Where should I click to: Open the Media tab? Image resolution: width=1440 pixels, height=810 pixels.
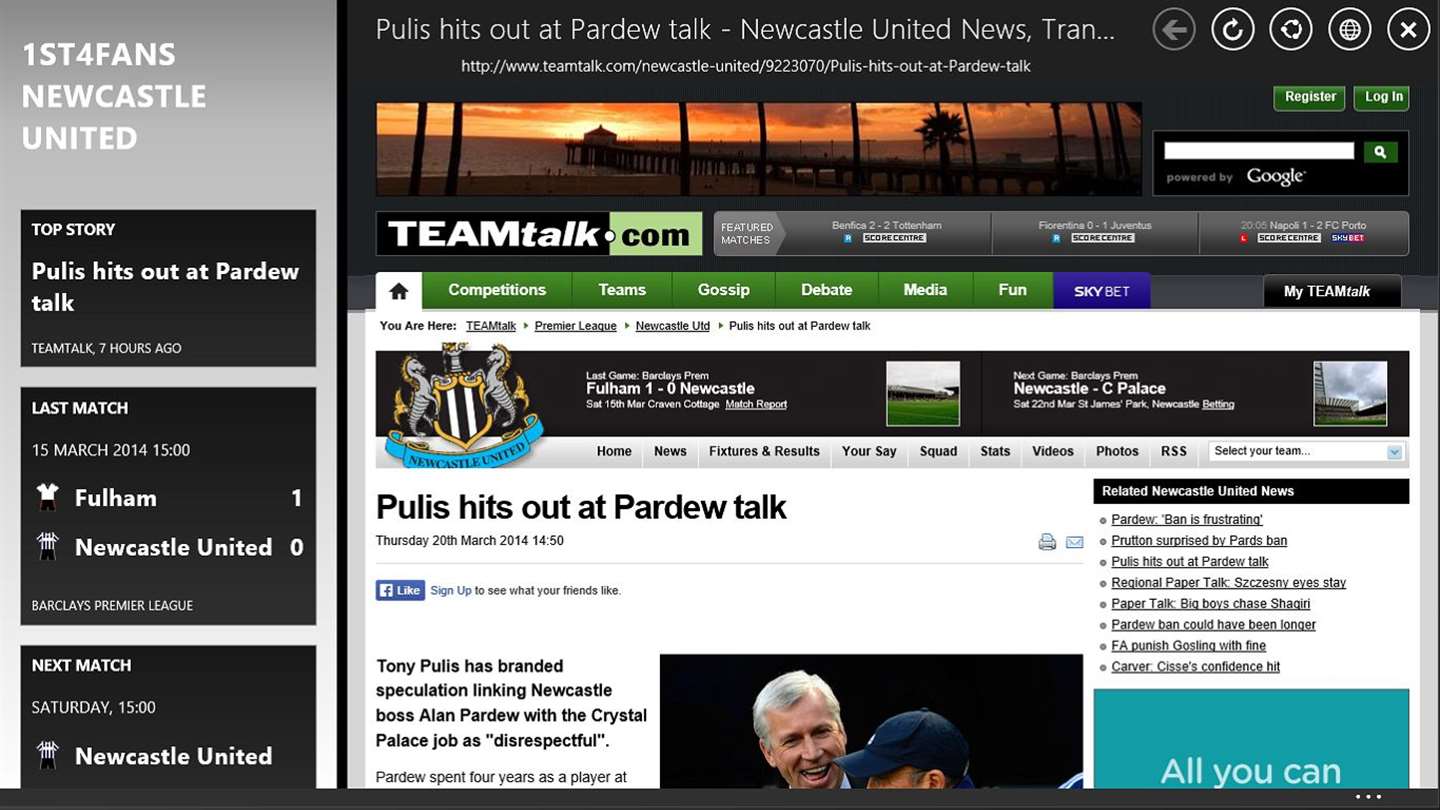click(925, 290)
